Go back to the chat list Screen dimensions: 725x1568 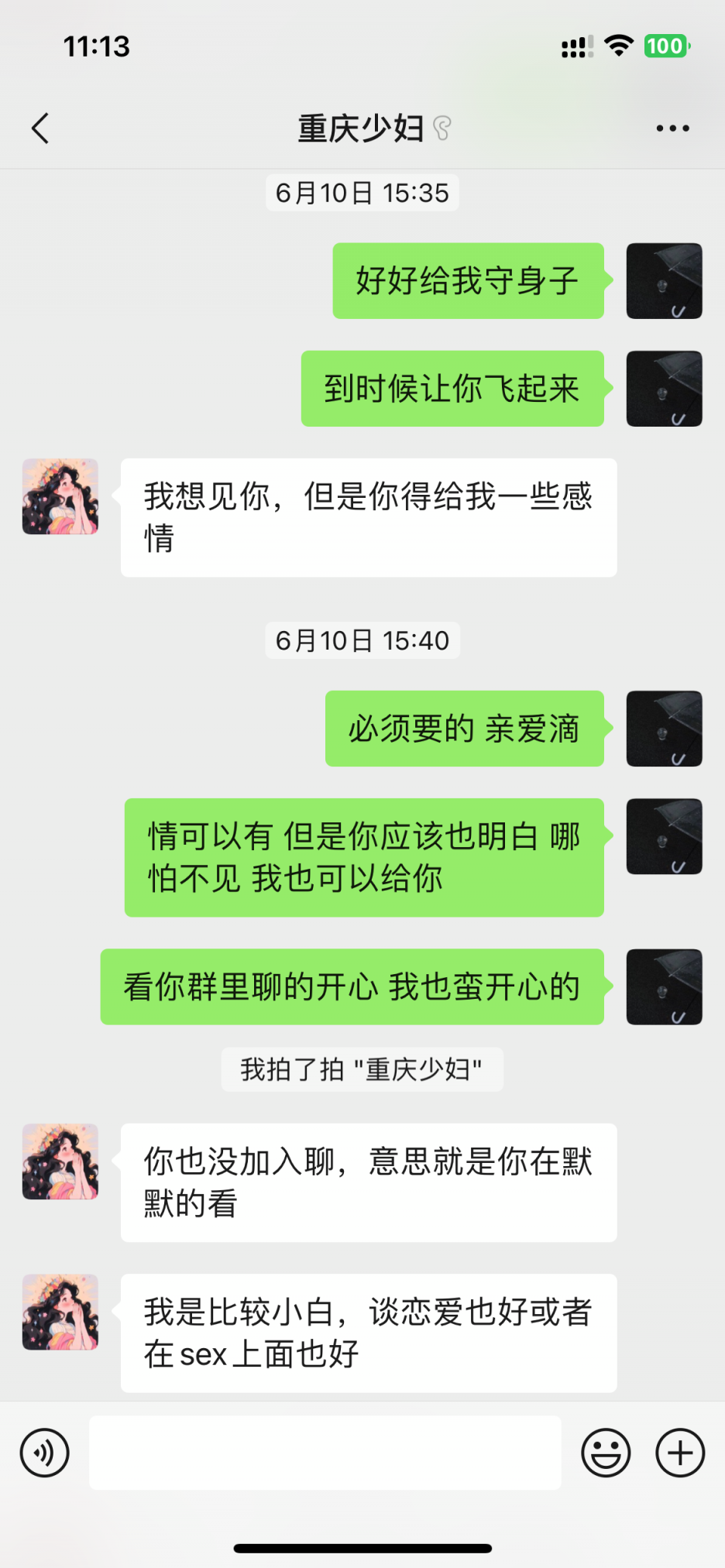coord(40,129)
